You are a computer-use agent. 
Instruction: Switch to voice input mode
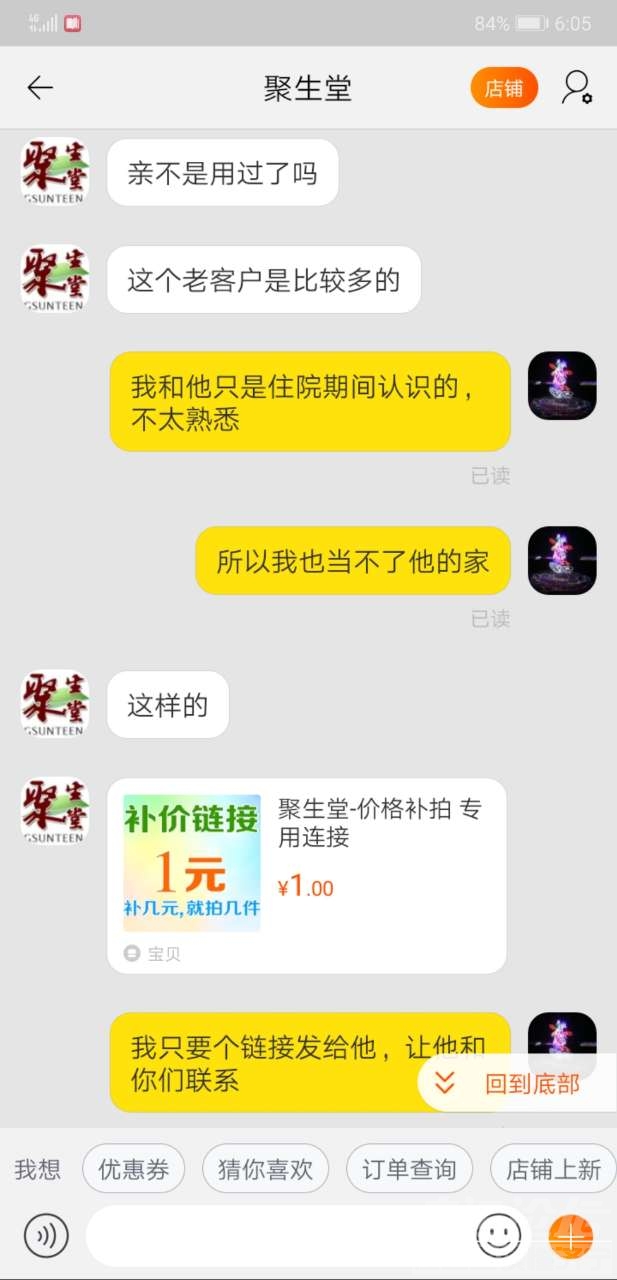pos(46,1236)
